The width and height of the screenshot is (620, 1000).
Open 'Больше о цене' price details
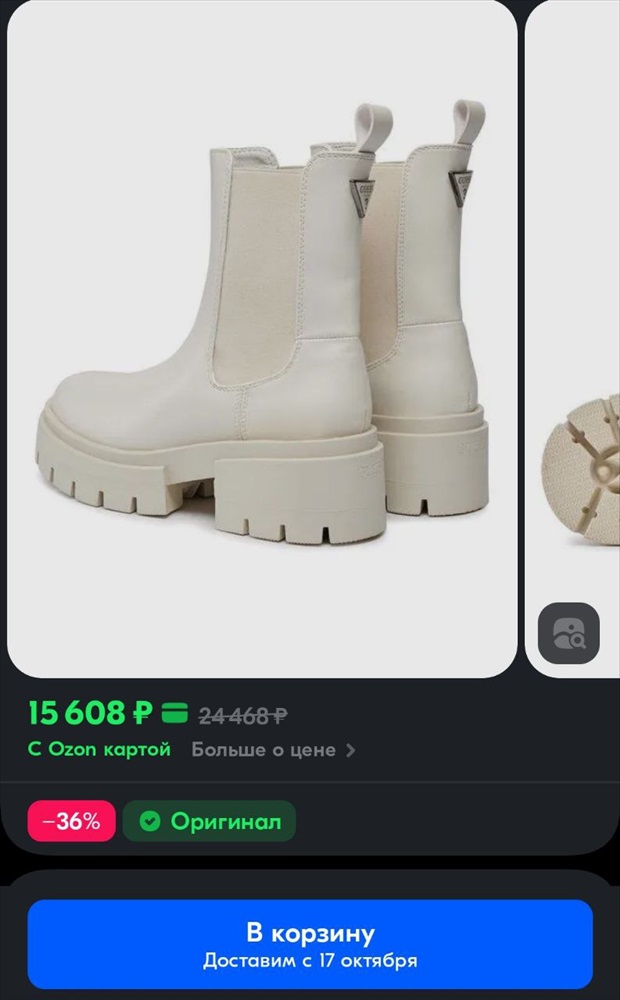coord(273,750)
